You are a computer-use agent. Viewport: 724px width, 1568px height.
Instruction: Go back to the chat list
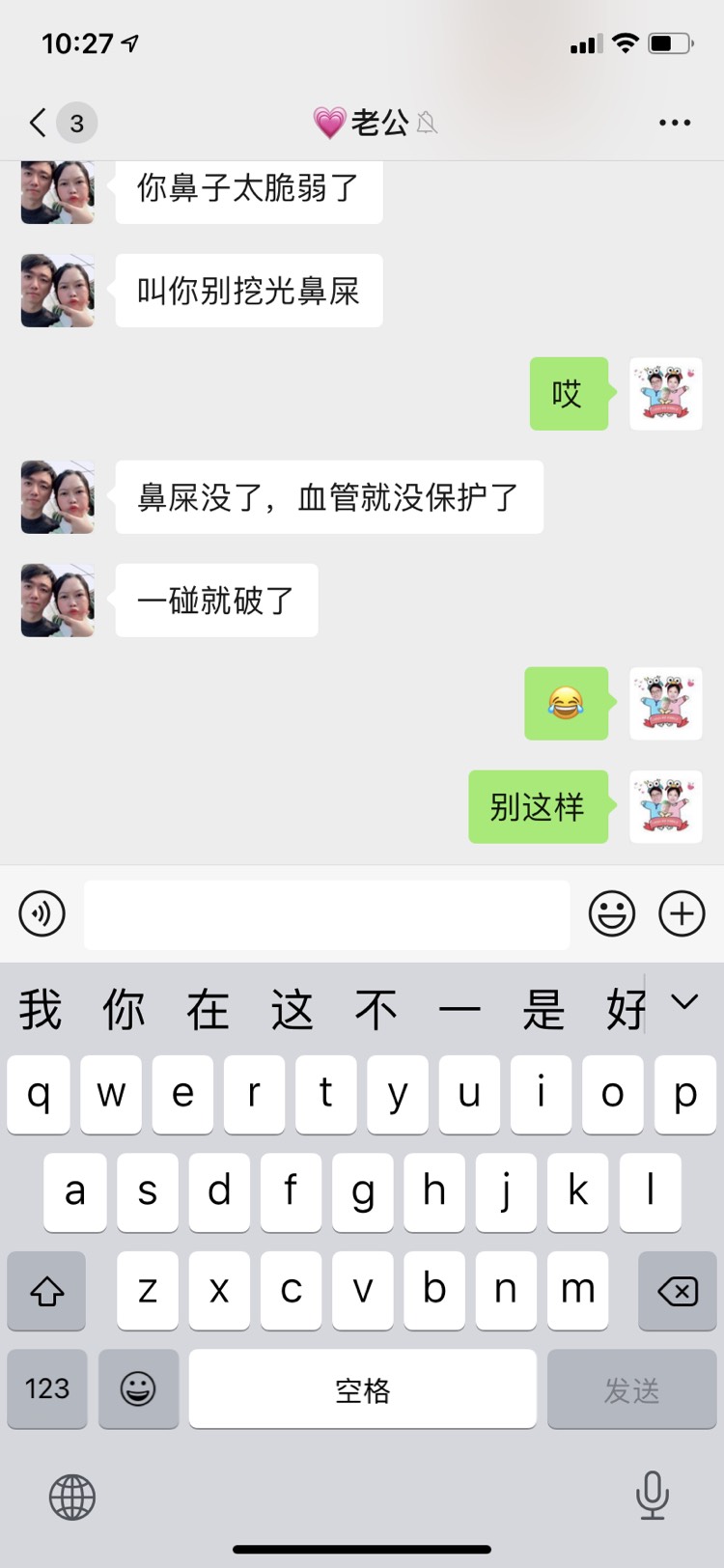point(41,123)
